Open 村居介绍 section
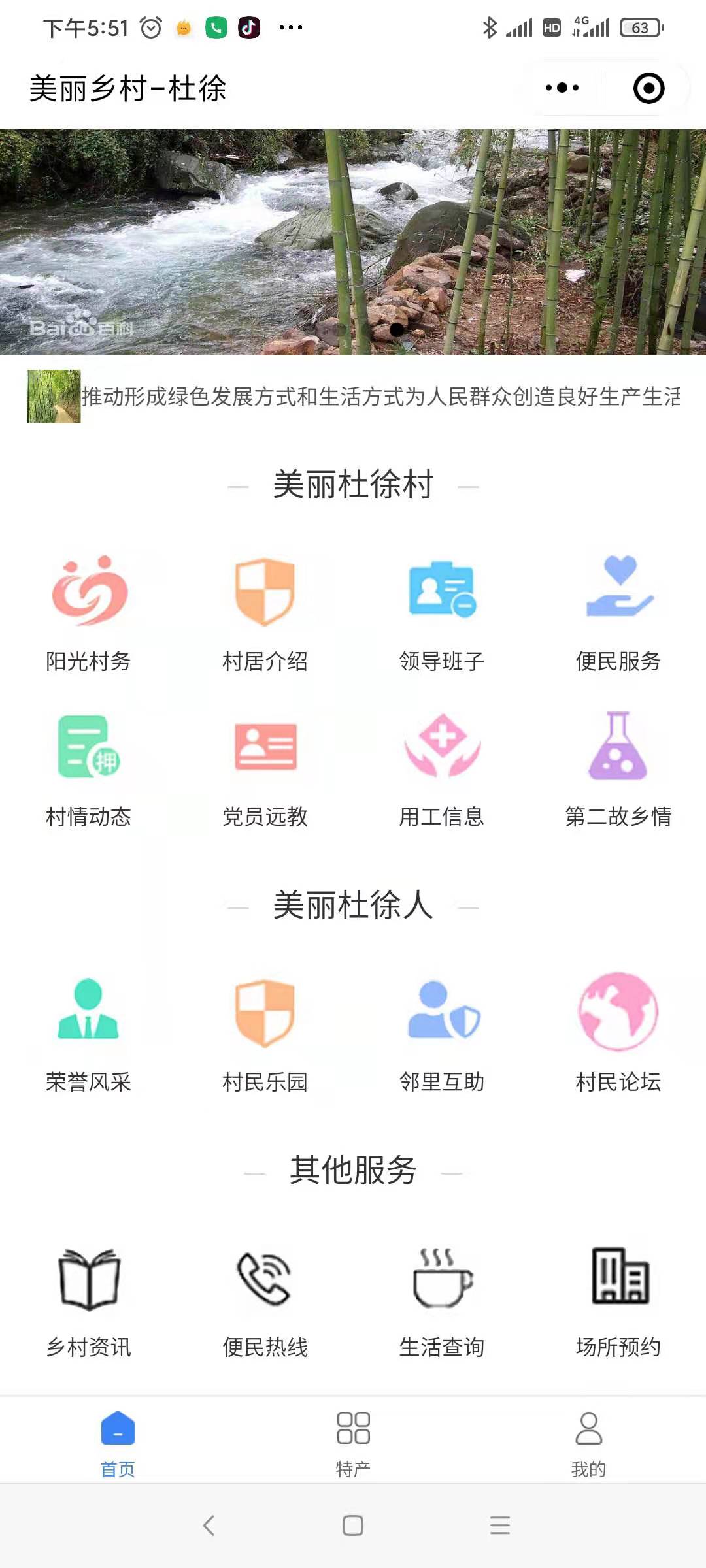Viewport: 706px width, 1568px height. coord(265,613)
